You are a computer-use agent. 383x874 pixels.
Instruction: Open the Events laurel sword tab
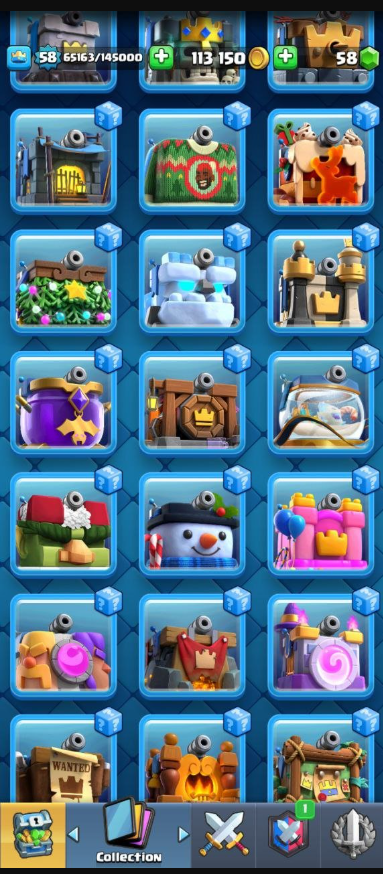[351, 834]
